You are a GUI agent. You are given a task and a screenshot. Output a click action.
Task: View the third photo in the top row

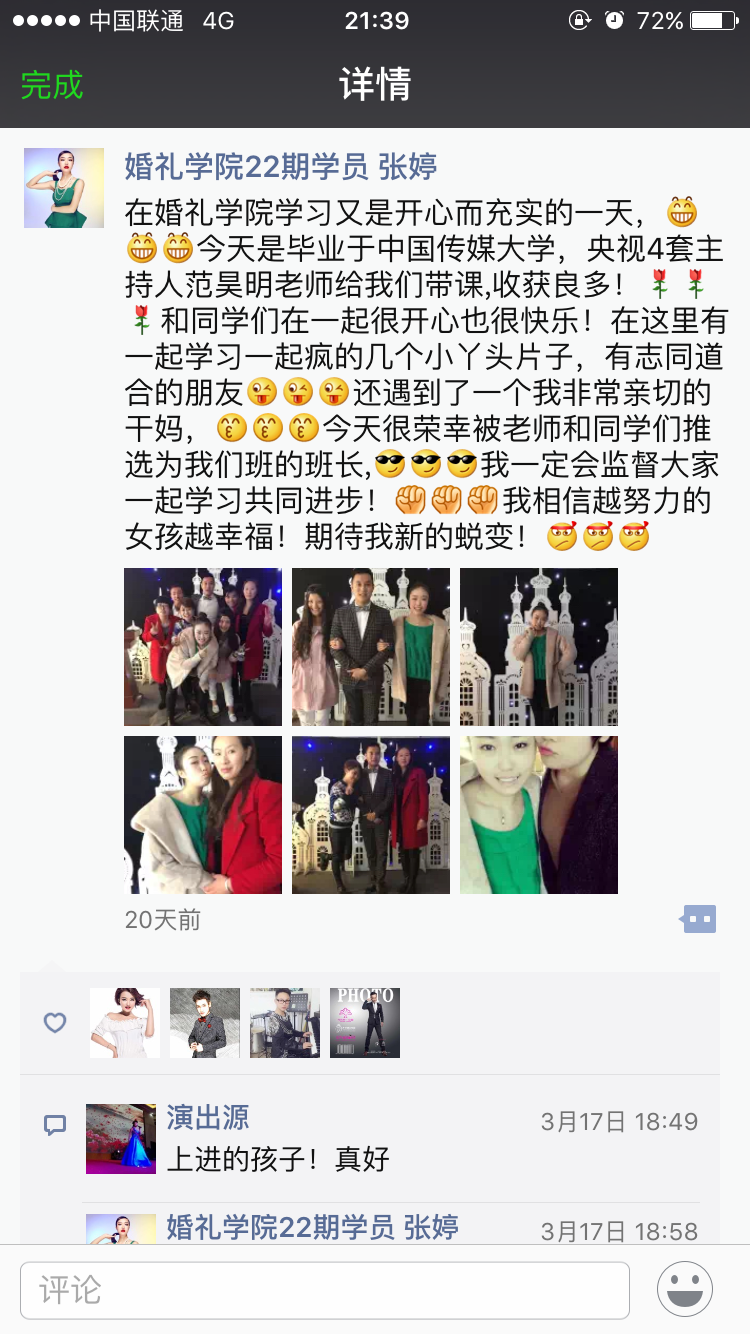click(539, 647)
